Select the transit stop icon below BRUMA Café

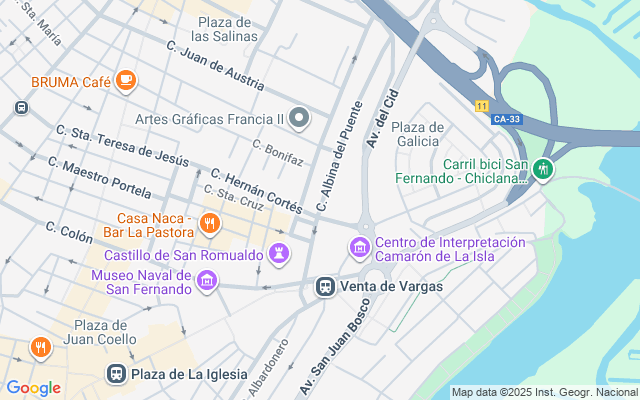coord(21,108)
